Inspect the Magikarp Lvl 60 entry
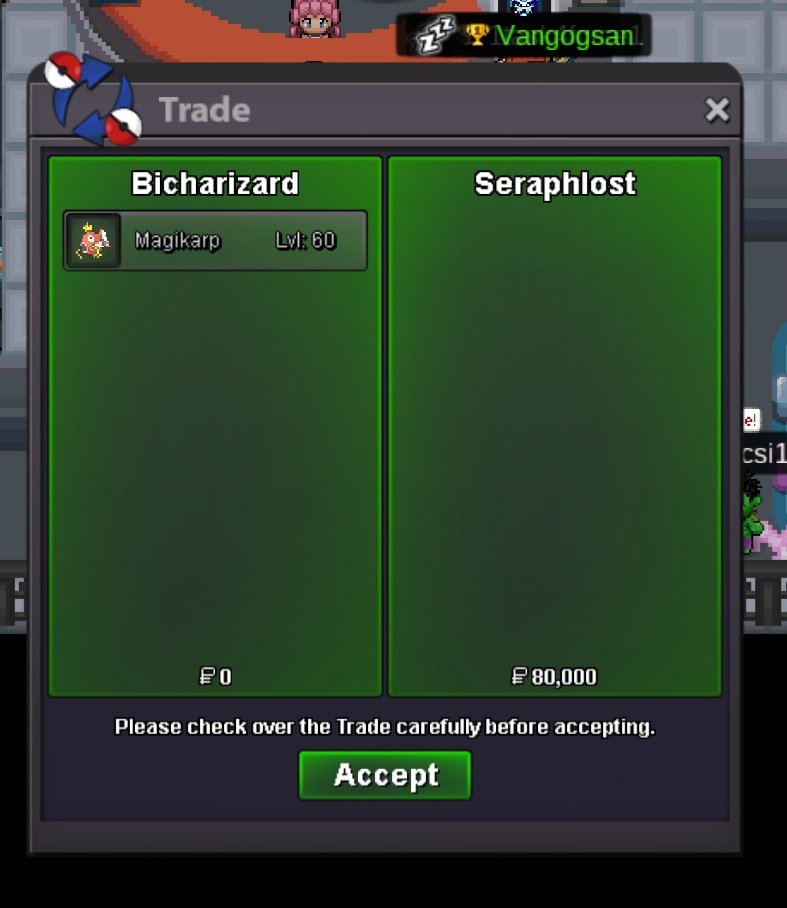Image resolution: width=787 pixels, height=908 pixels. [215, 240]
